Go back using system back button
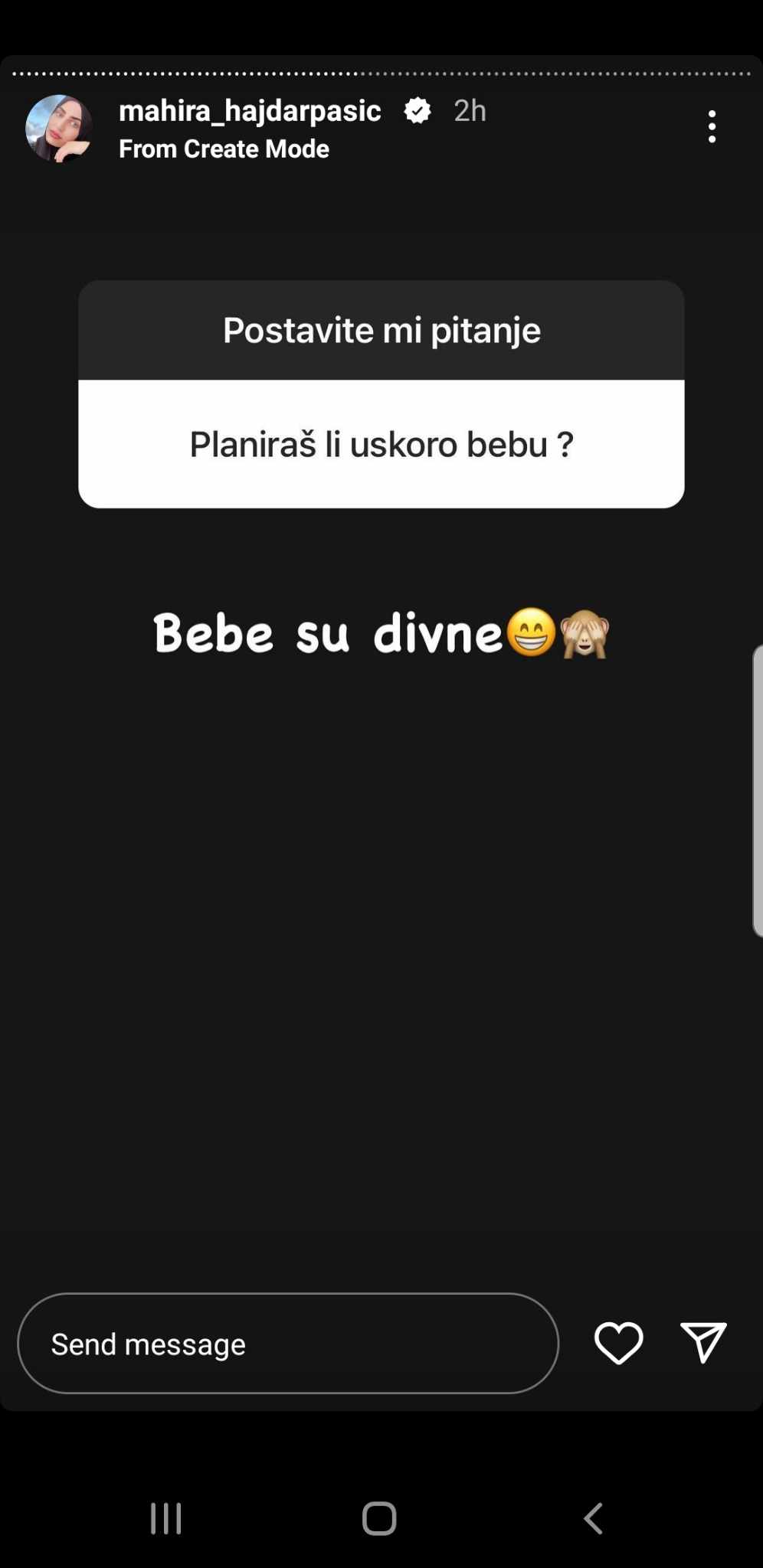Screen dimensions: 763x1568 [594, 1518]
